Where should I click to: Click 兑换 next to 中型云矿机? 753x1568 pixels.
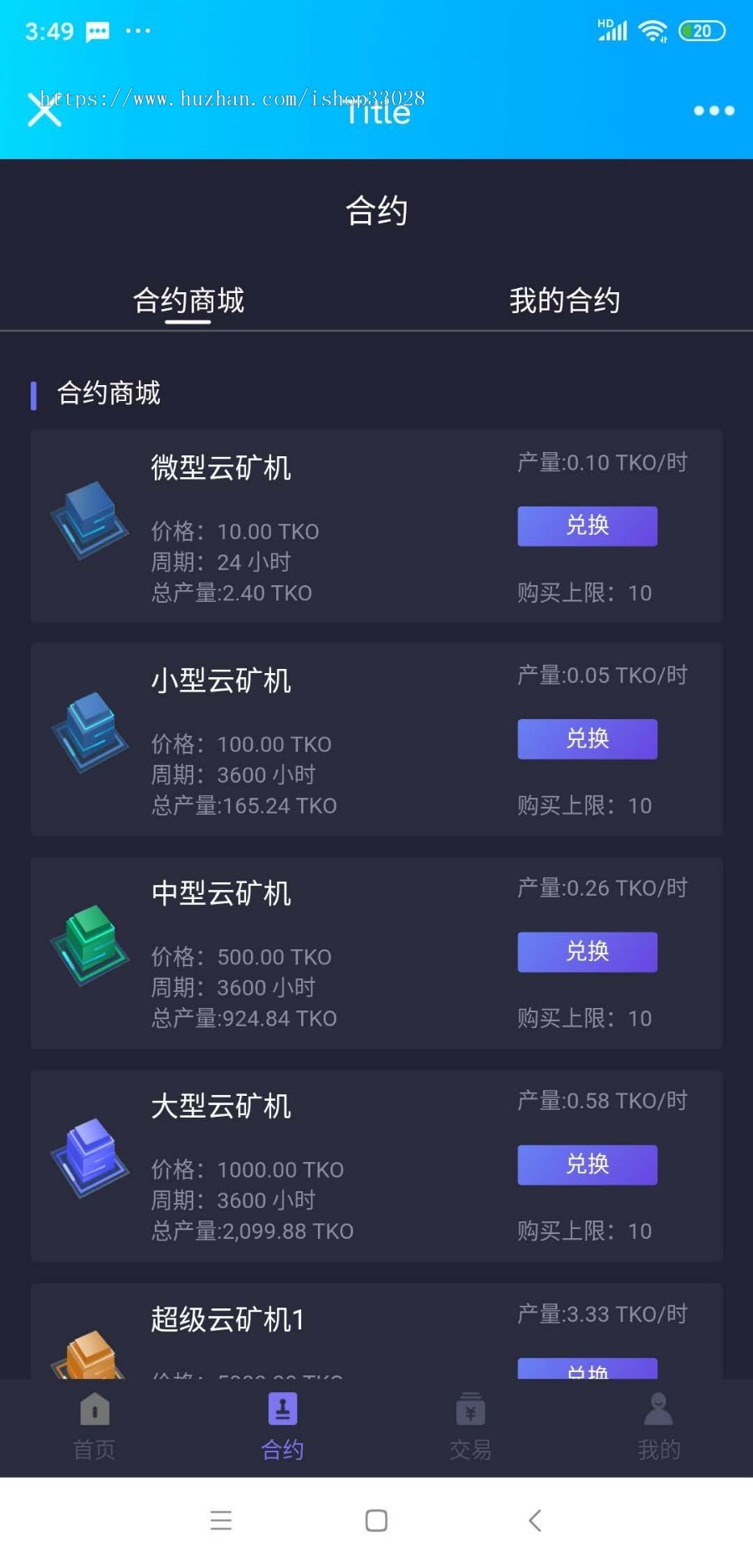587,952
